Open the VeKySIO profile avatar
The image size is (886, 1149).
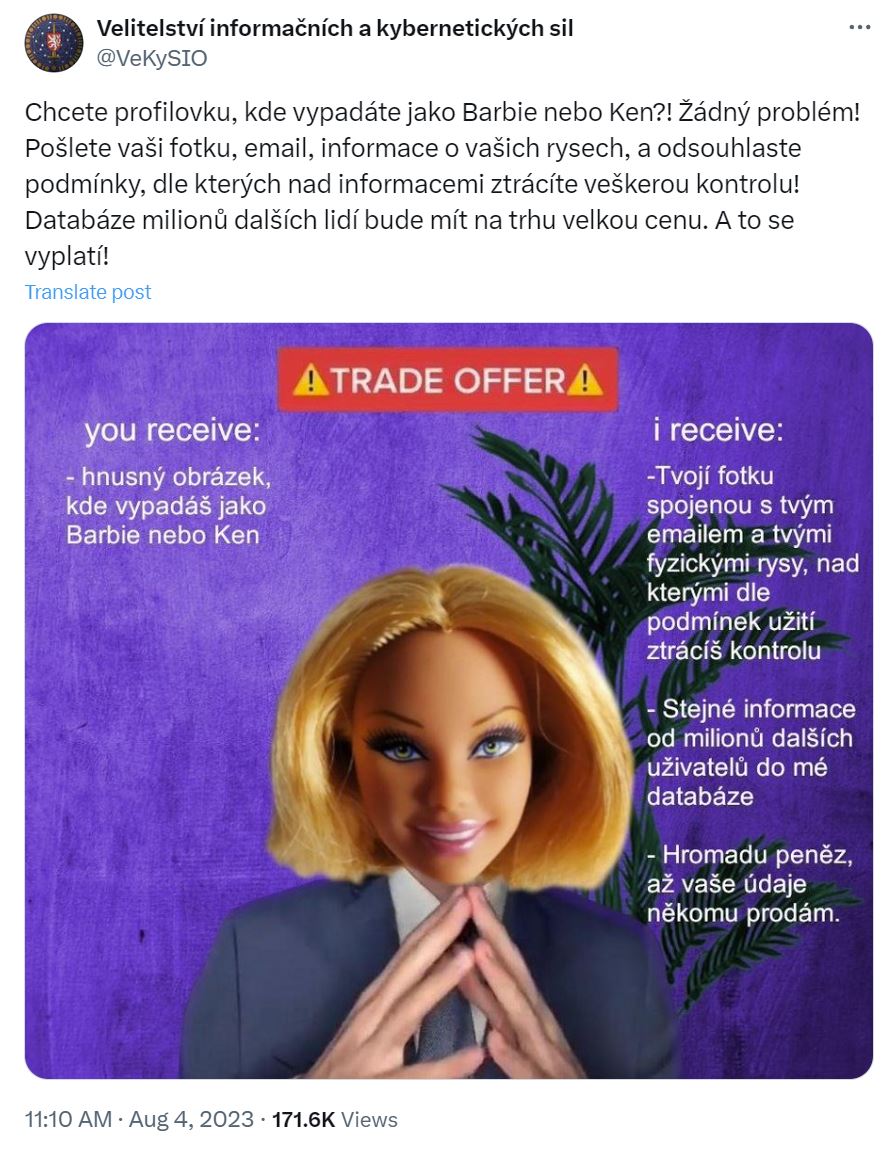54,43
